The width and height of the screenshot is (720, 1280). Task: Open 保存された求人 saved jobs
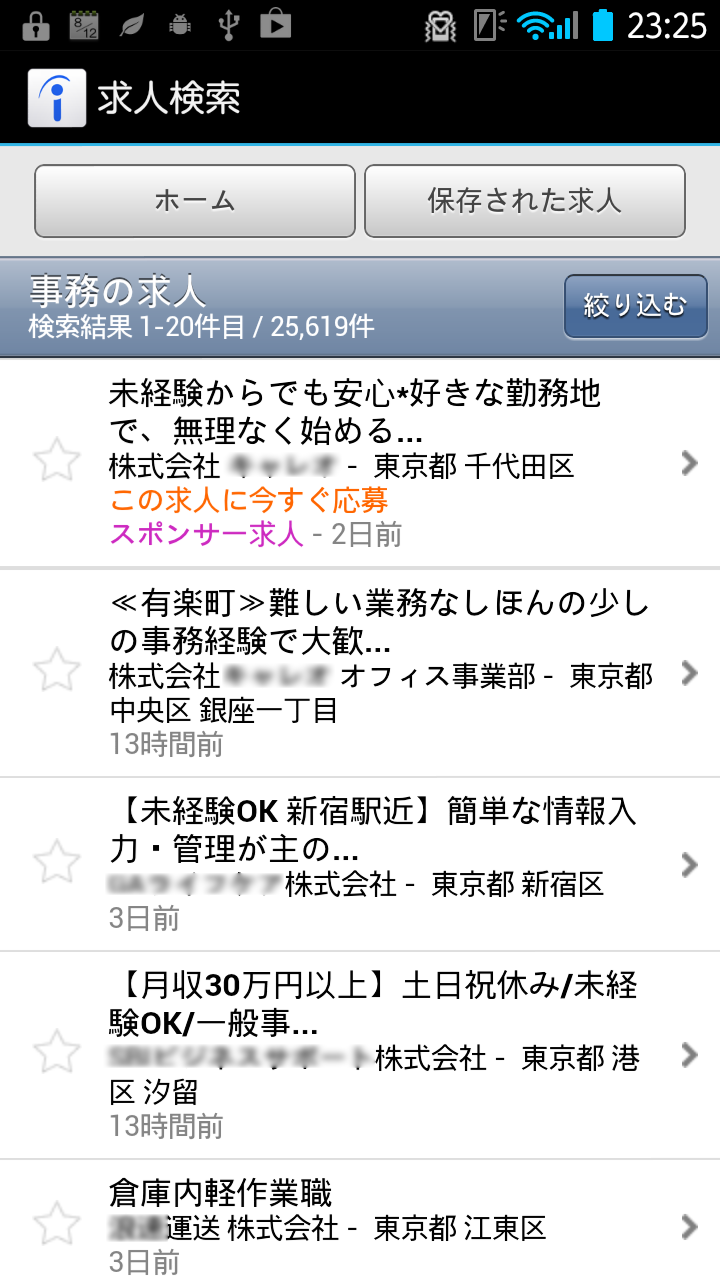tap(524, 201)
